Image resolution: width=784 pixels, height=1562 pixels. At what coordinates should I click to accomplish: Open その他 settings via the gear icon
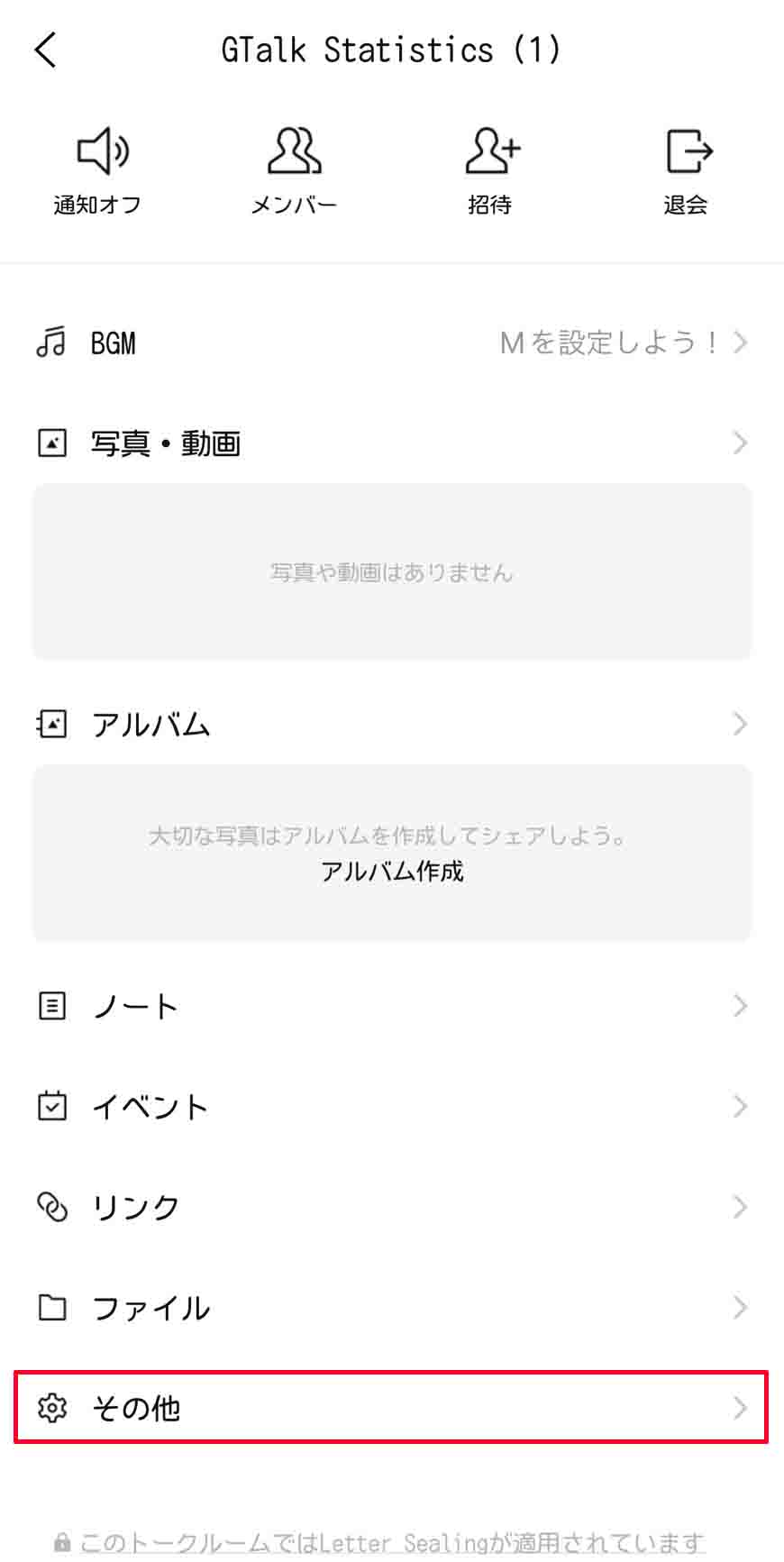(x=52, y=1408)
